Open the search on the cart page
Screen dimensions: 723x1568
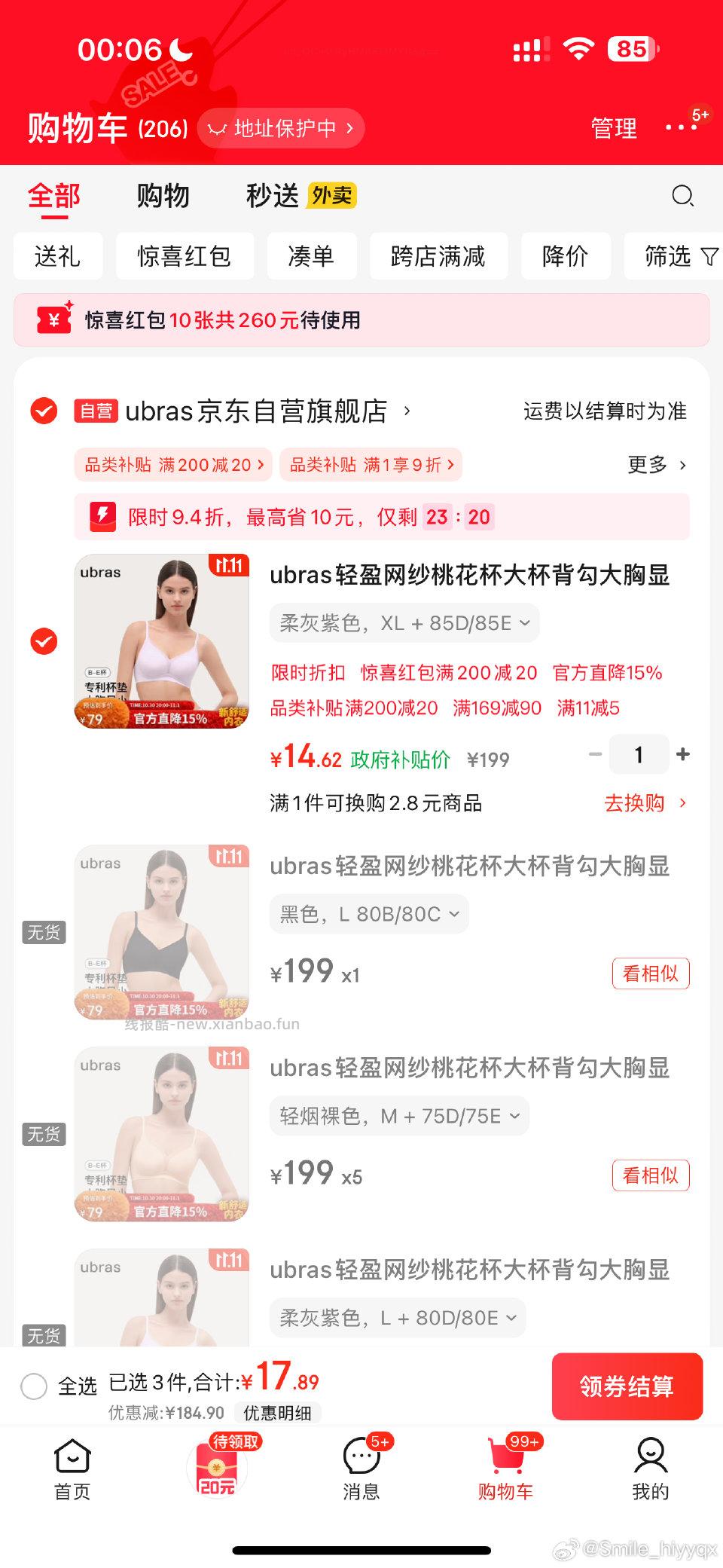(682, 196)
